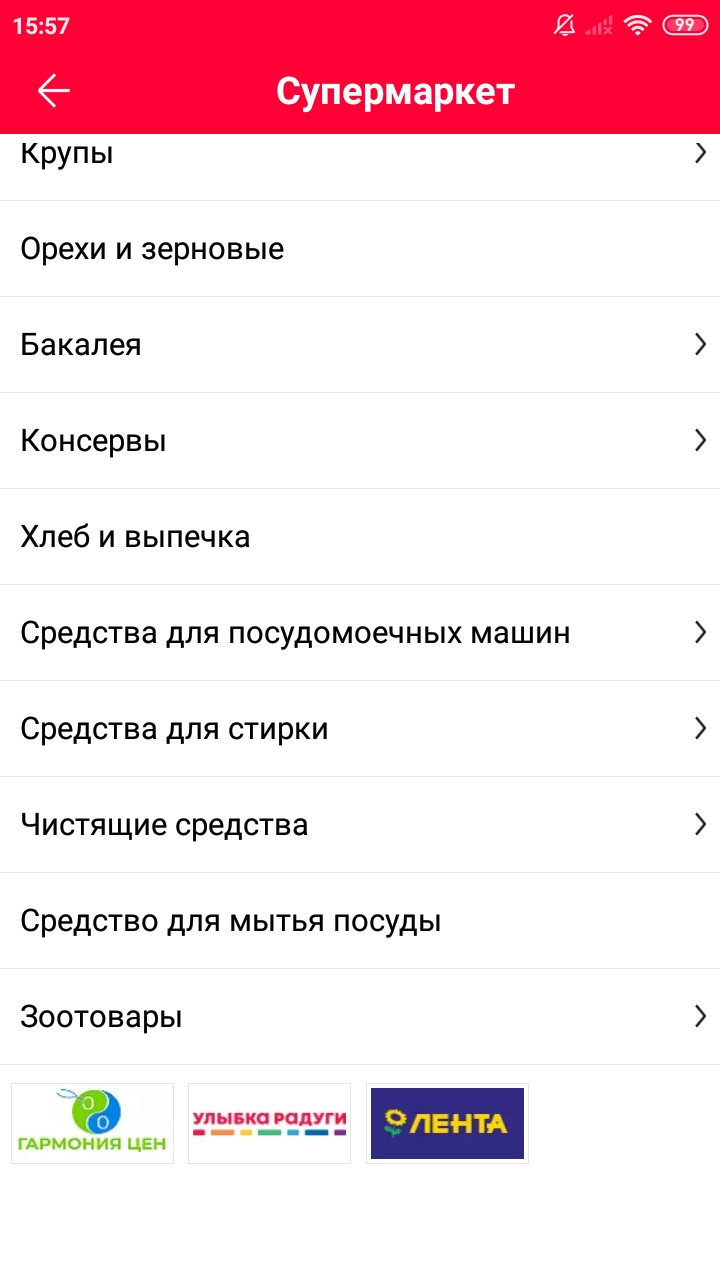
Task: Open Средство для мытья посуды
Action: [x=360, y=921]
